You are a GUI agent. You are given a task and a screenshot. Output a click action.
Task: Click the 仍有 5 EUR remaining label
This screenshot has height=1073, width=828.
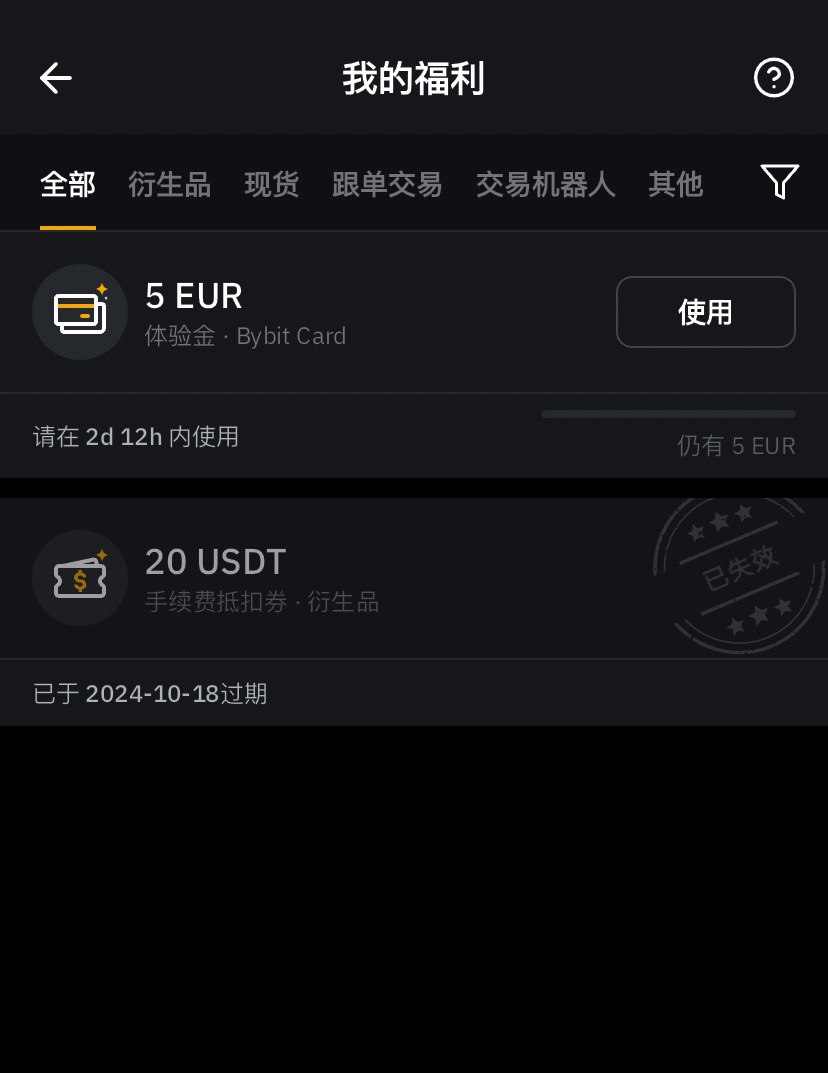pyautogui.click(x=737, y=446)
